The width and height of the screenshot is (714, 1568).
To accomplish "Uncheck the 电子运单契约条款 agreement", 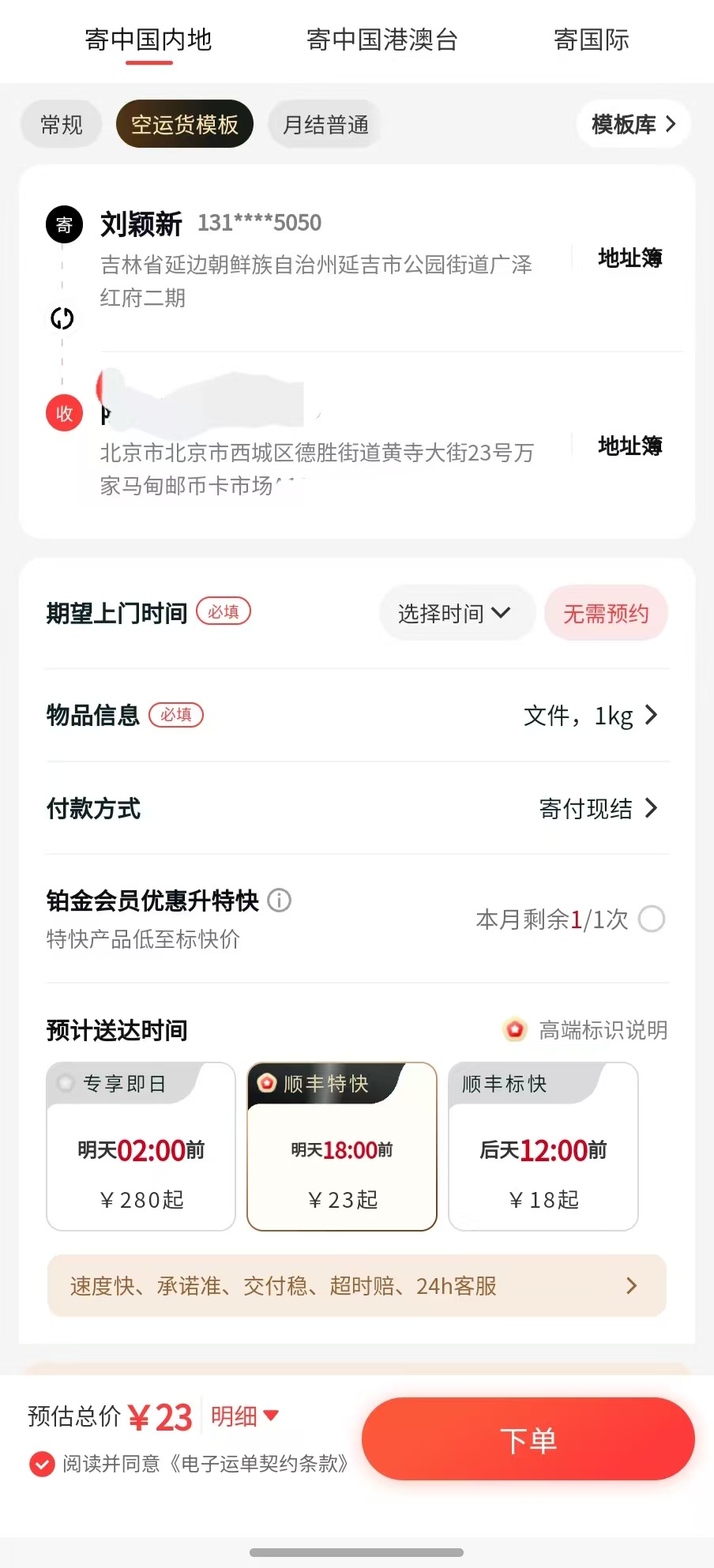I will coord(42,1464).
